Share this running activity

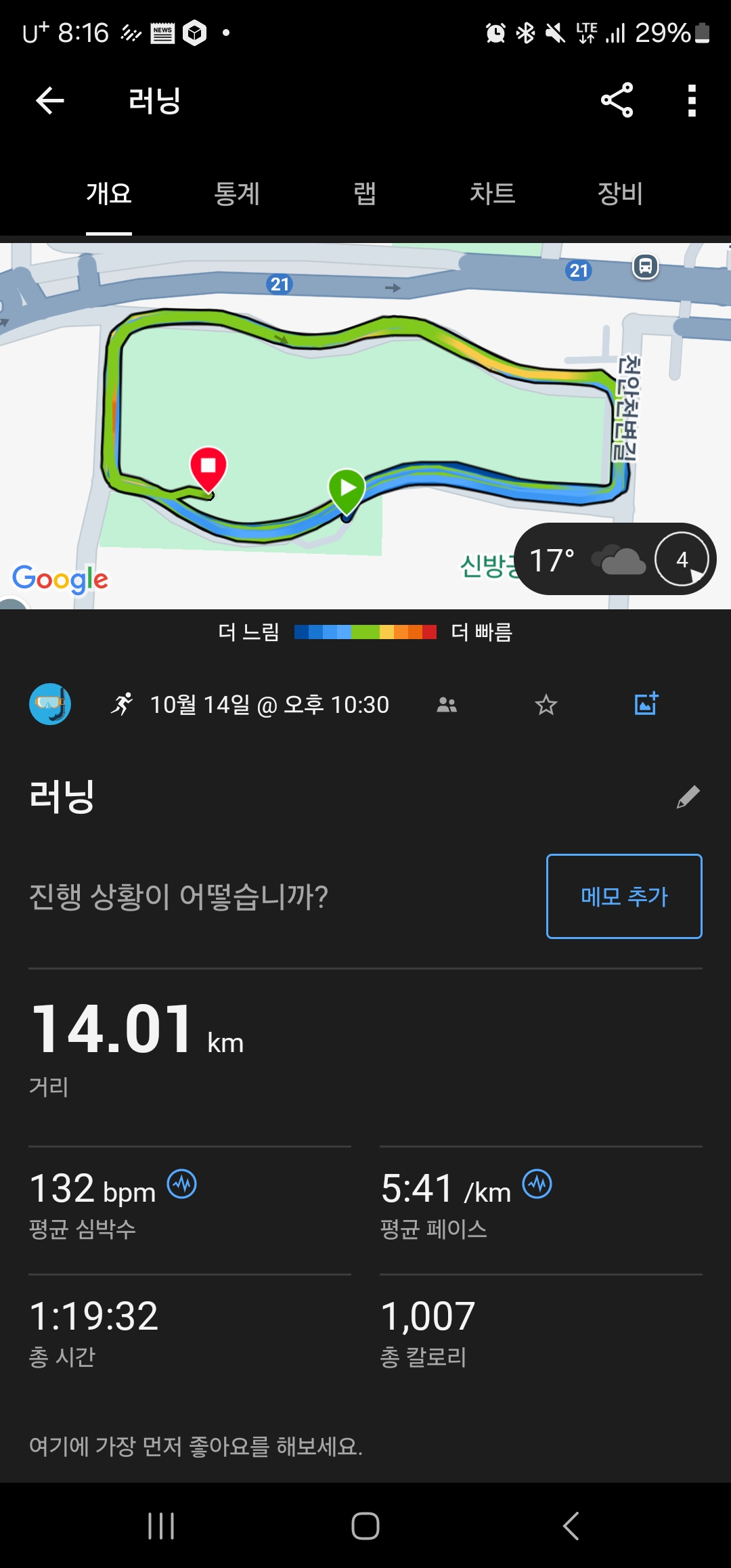pos(617,100)
